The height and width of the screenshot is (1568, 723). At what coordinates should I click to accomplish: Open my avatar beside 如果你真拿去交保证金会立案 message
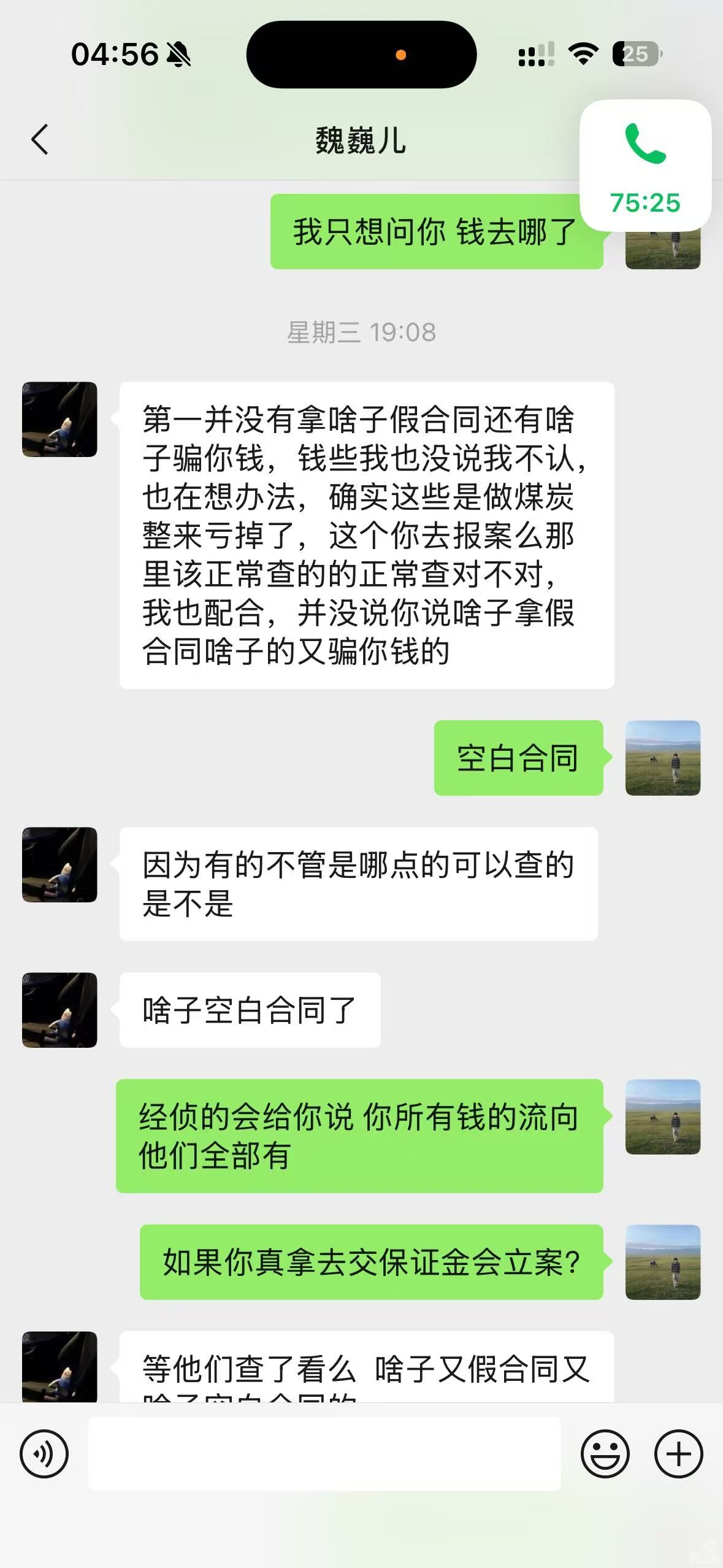662,1262
